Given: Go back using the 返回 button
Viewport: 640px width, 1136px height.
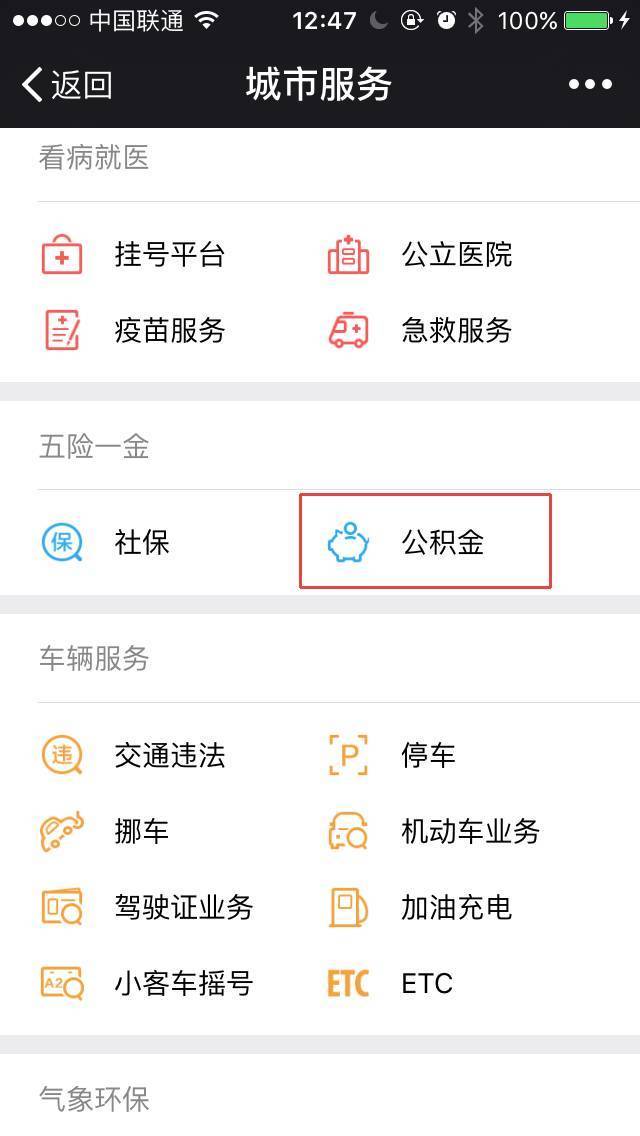Looking at the screenshot, I should pos(66,85).
